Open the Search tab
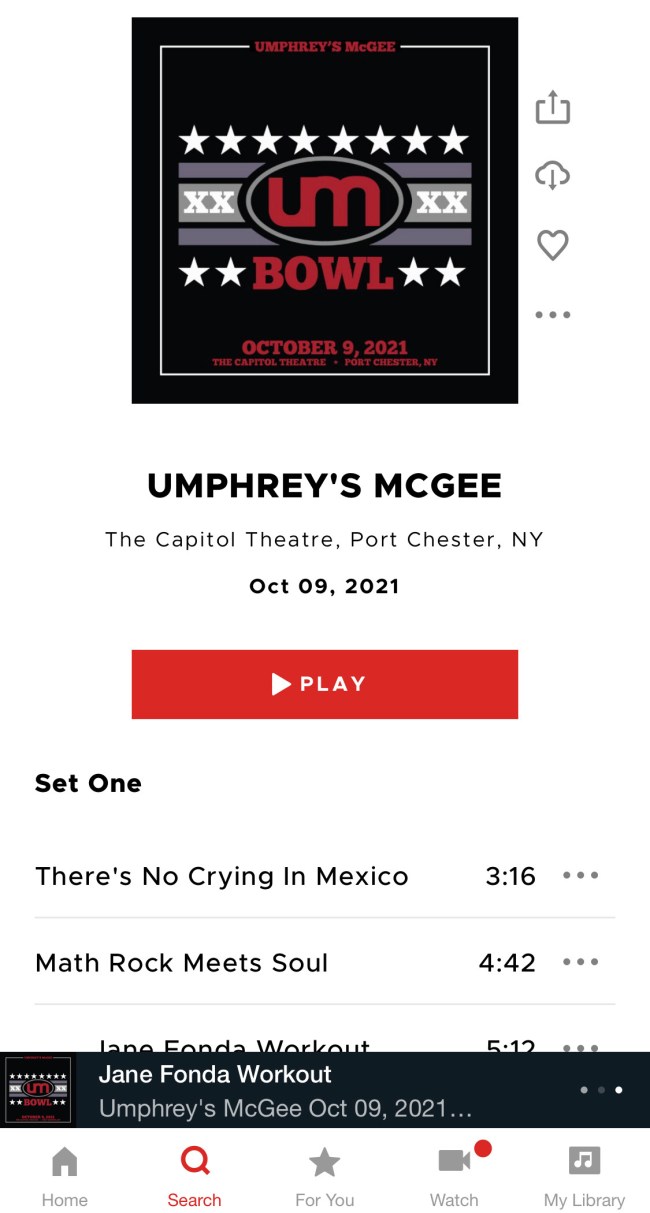 [x=194, y=1175]
